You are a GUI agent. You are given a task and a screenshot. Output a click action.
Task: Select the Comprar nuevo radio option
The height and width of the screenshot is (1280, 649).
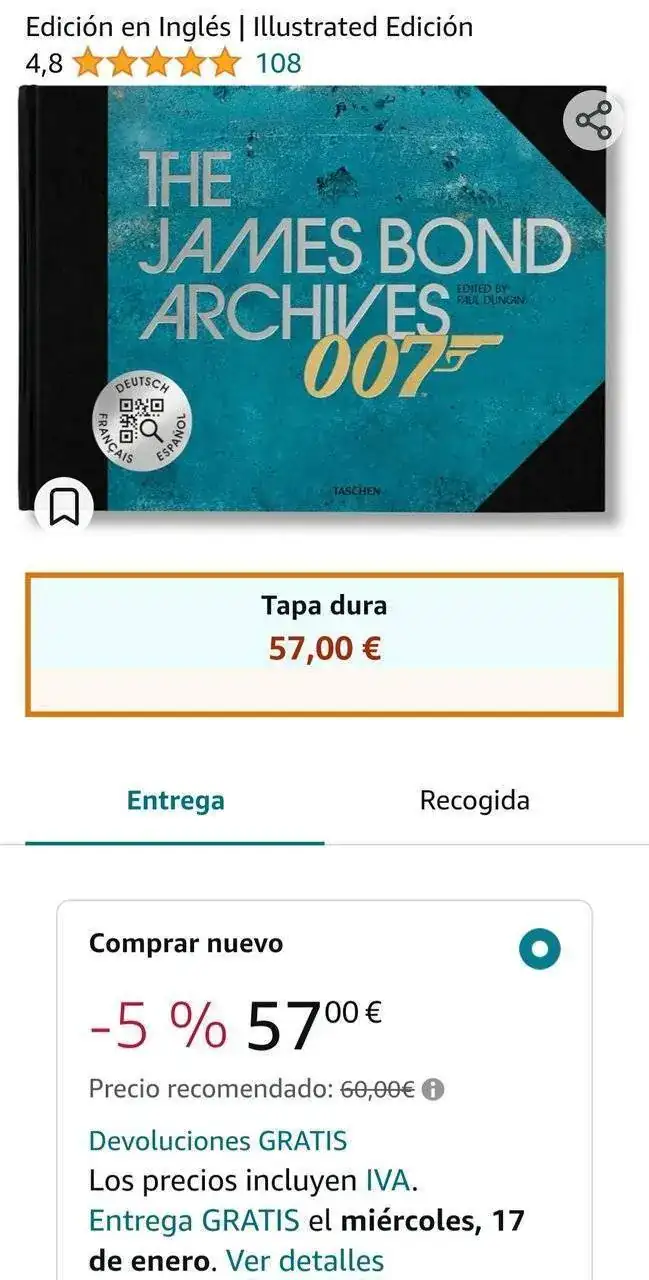pos(540,949)
